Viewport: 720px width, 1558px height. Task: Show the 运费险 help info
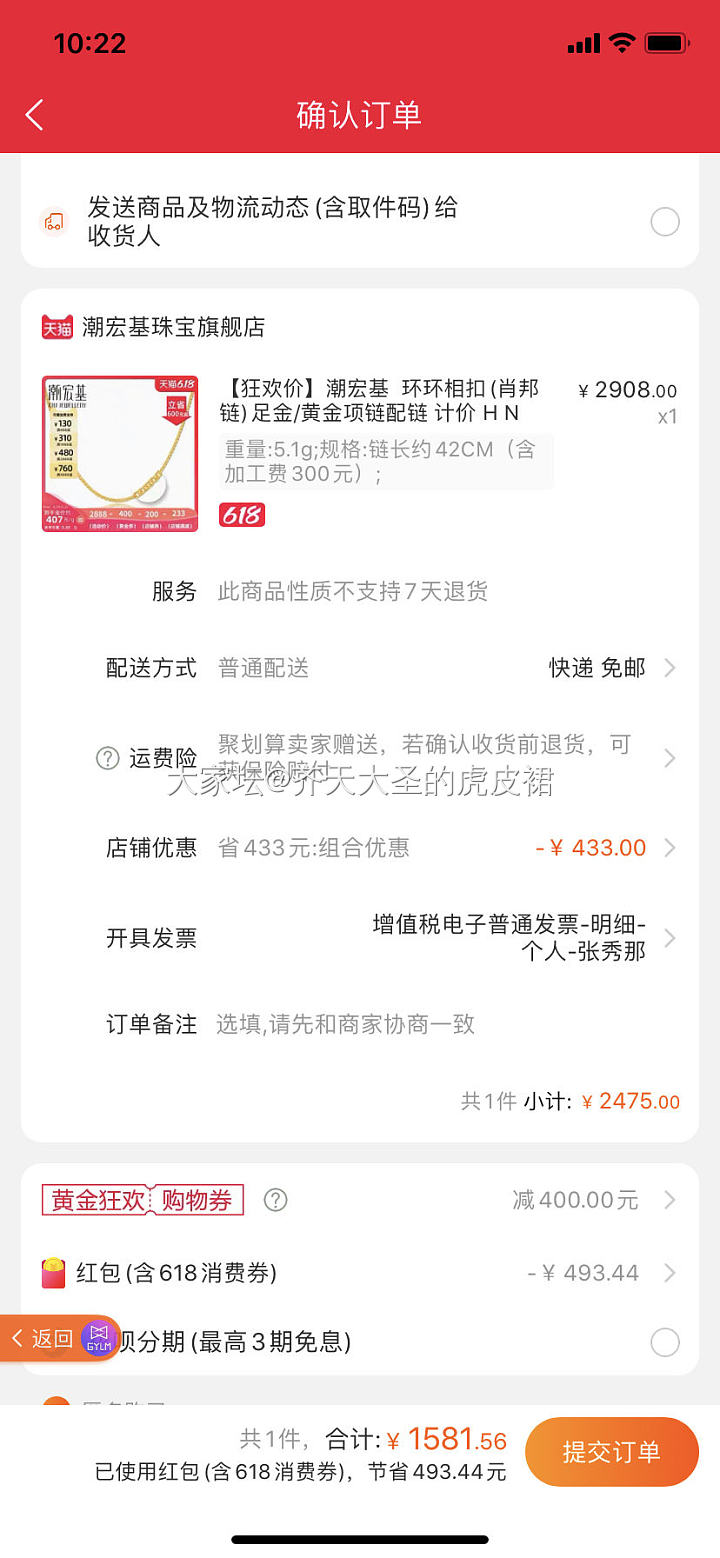coord(108,759)
